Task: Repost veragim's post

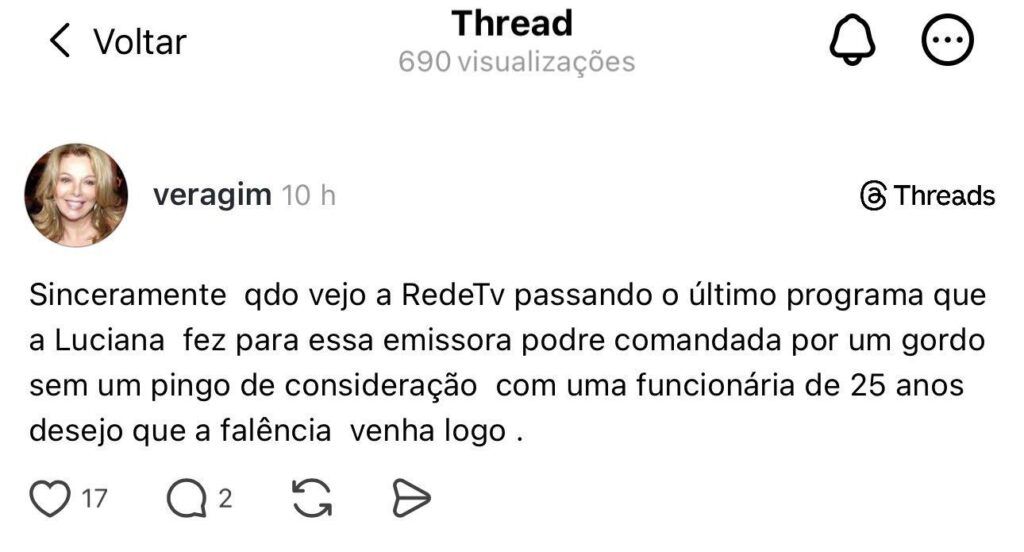Action: click(x=311, y=498)
